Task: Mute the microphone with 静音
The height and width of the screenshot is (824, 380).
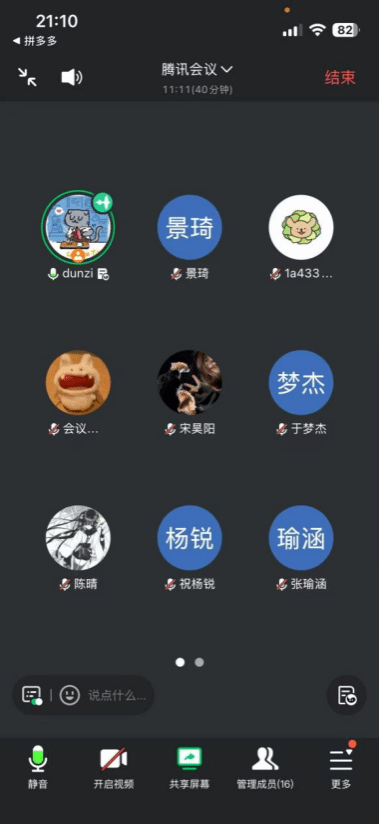Action: click(x=38, y=767)
